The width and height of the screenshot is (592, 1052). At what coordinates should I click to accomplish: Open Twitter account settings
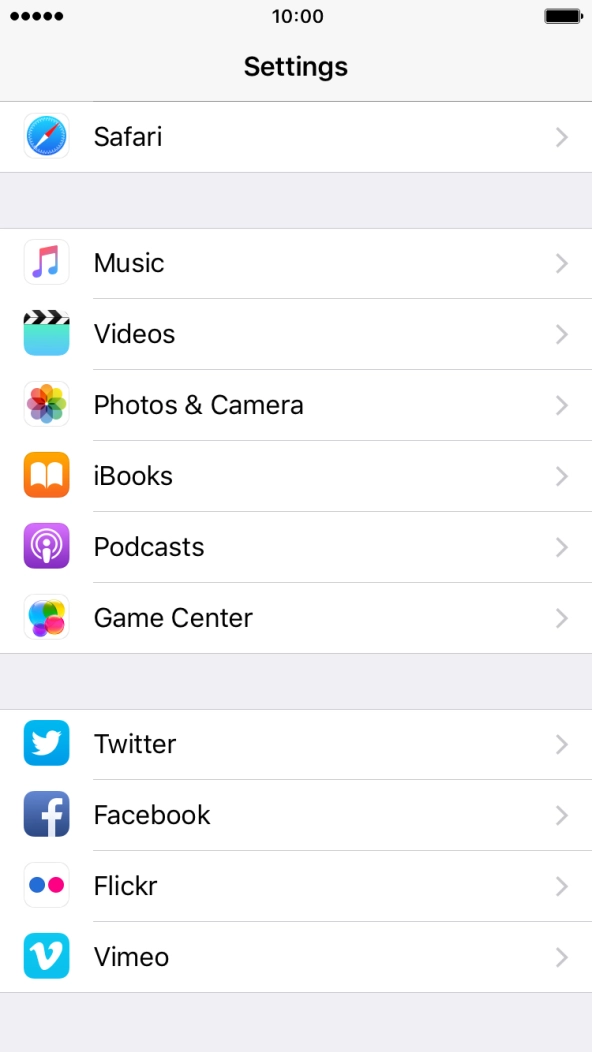pos(296,744)
